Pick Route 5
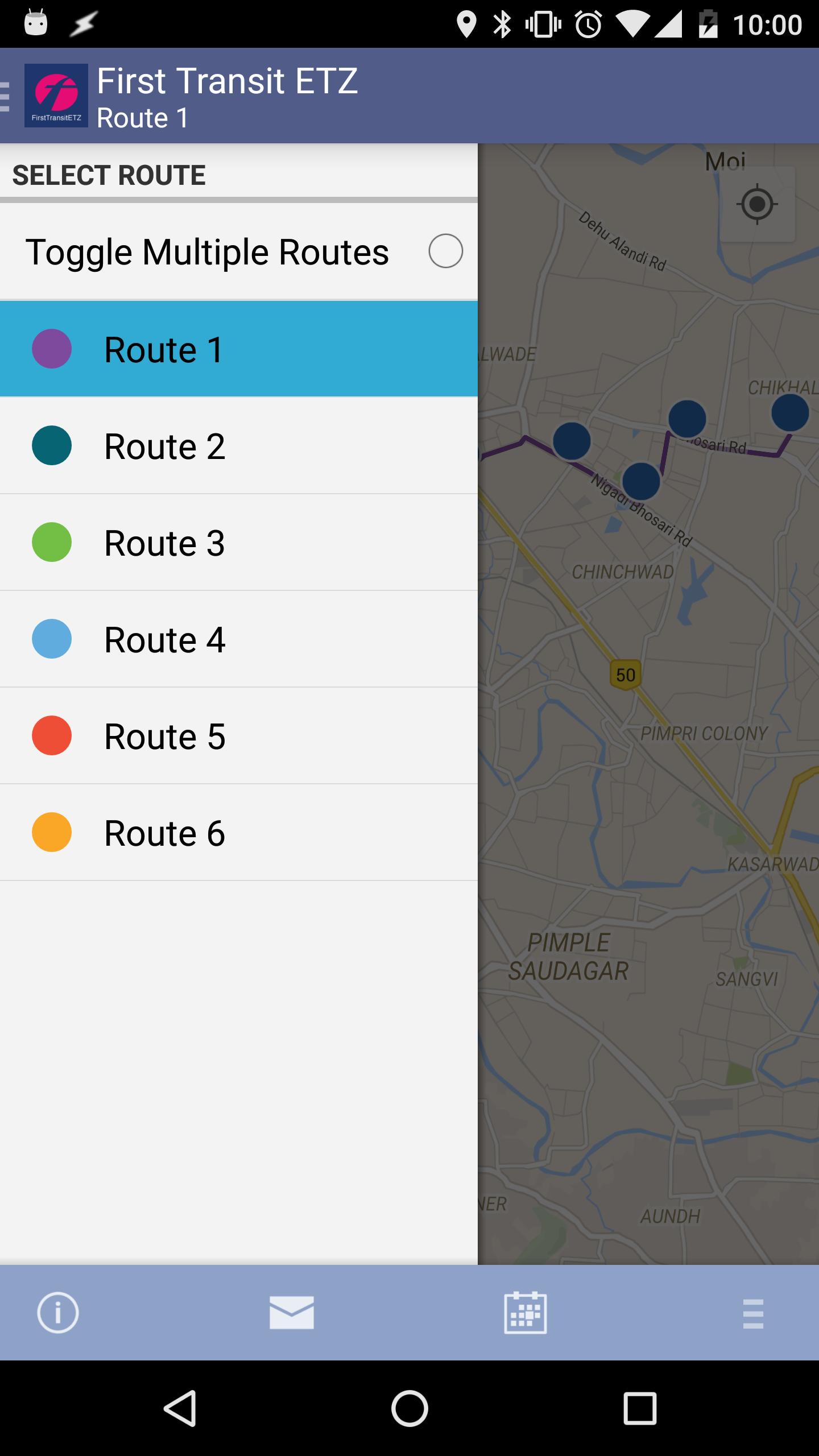 [x=239, y=735]
